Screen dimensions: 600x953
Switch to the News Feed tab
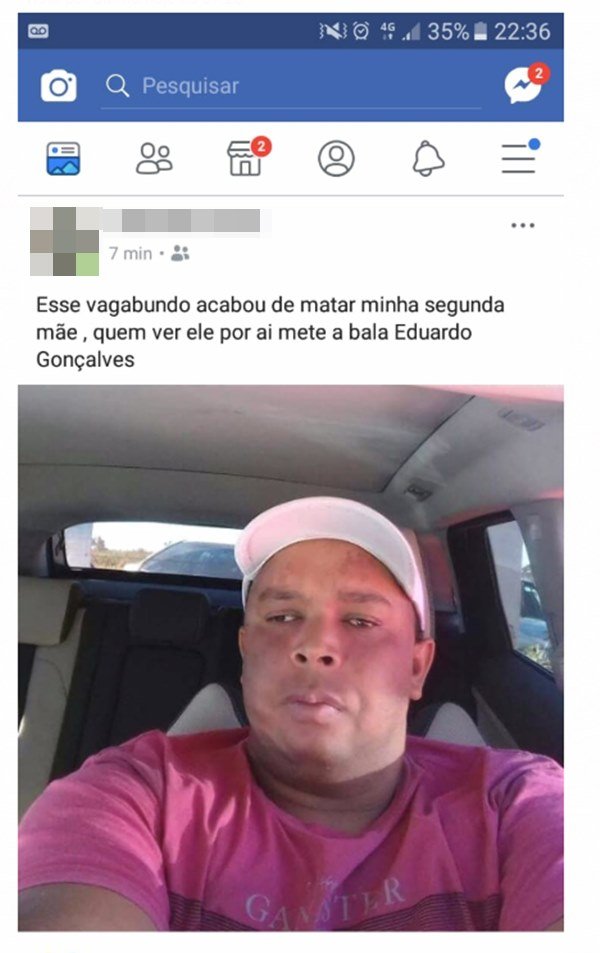[63, 158]
